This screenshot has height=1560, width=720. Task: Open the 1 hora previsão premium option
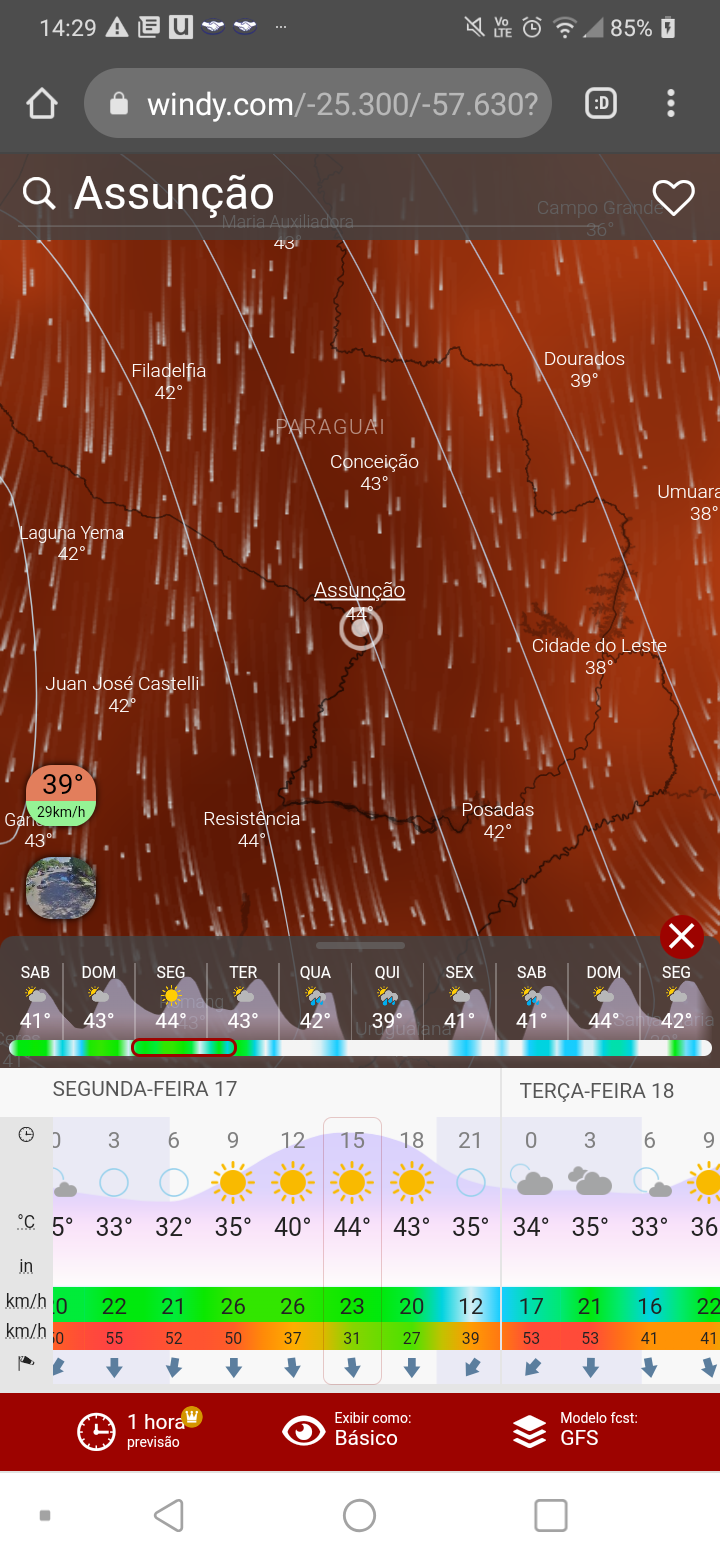pos(140,1431)
